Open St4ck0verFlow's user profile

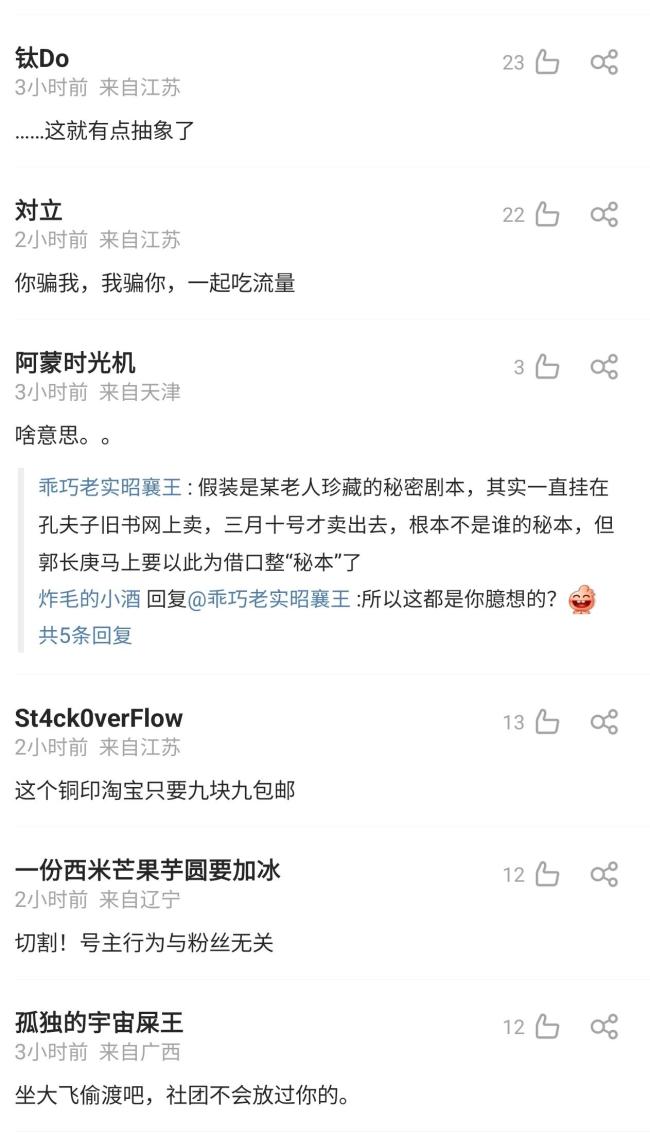click(x=99, y=718)
